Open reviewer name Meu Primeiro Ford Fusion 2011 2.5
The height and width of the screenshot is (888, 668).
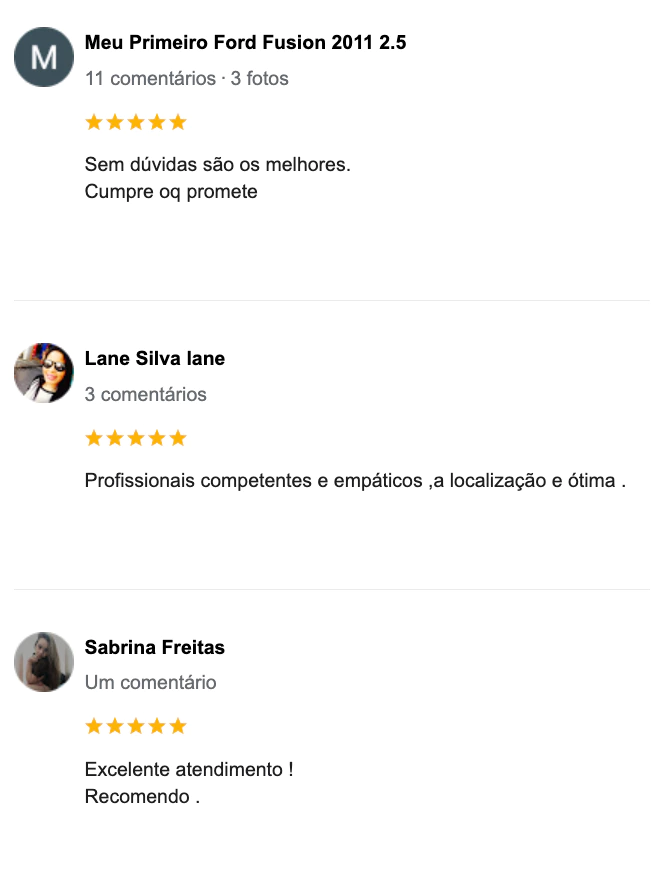click(245, 43)
